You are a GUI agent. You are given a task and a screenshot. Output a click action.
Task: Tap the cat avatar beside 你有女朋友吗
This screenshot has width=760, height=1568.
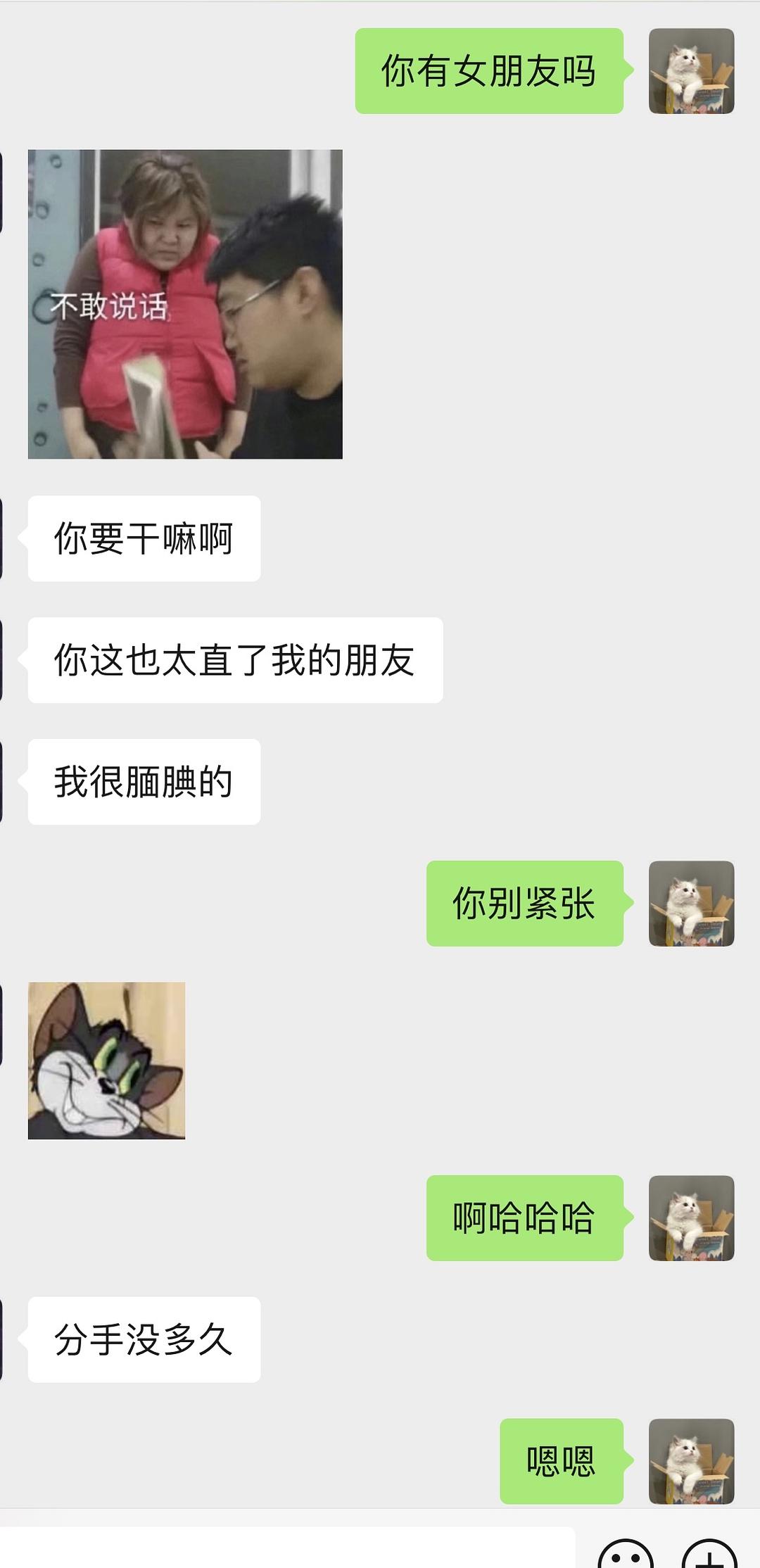click(x=691, y=71)
